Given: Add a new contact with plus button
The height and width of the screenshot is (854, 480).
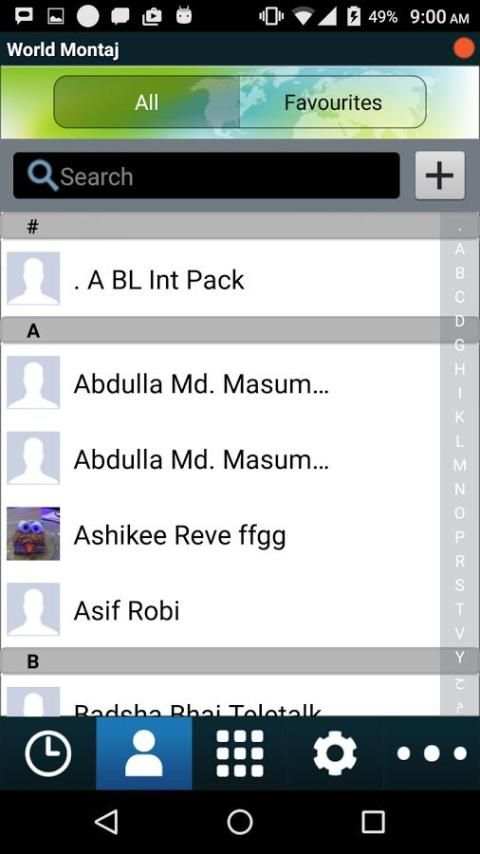Looking at the screenshot, I should pos(440,175).
